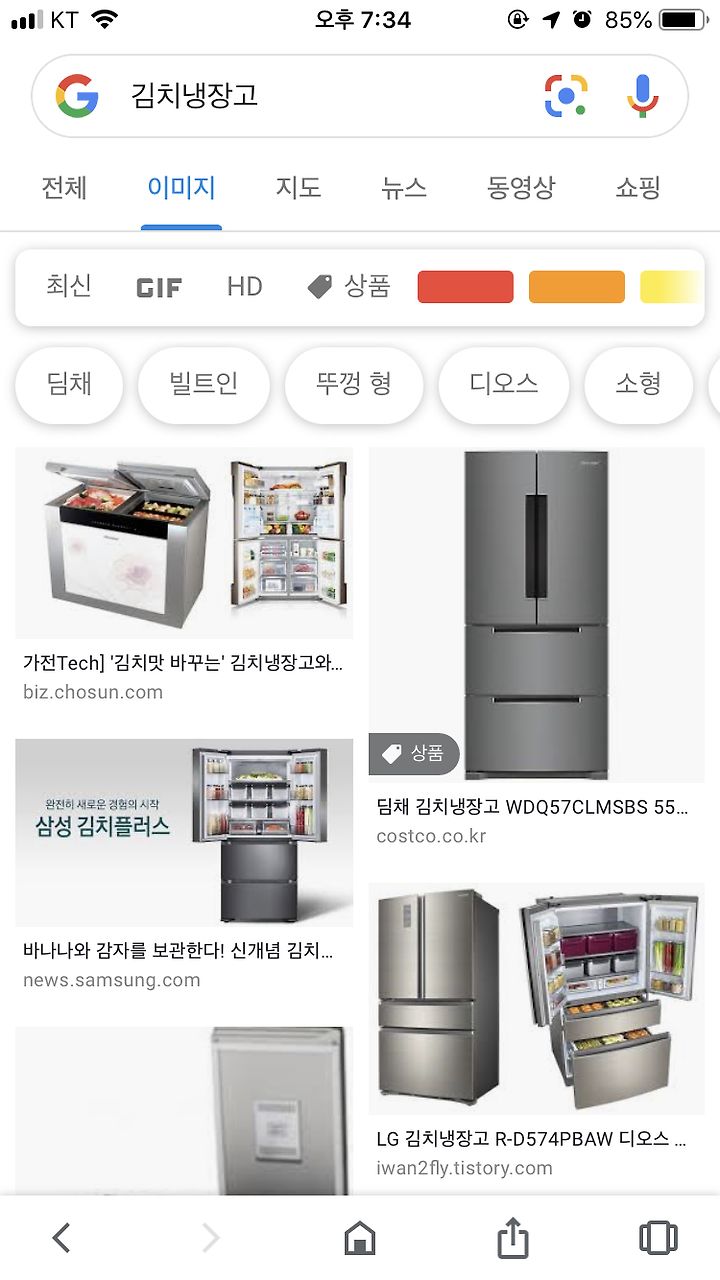Open the costco.co.kr 딤채 김치냉장고 result
720x1280 pixels.
(x=537, y=647)
